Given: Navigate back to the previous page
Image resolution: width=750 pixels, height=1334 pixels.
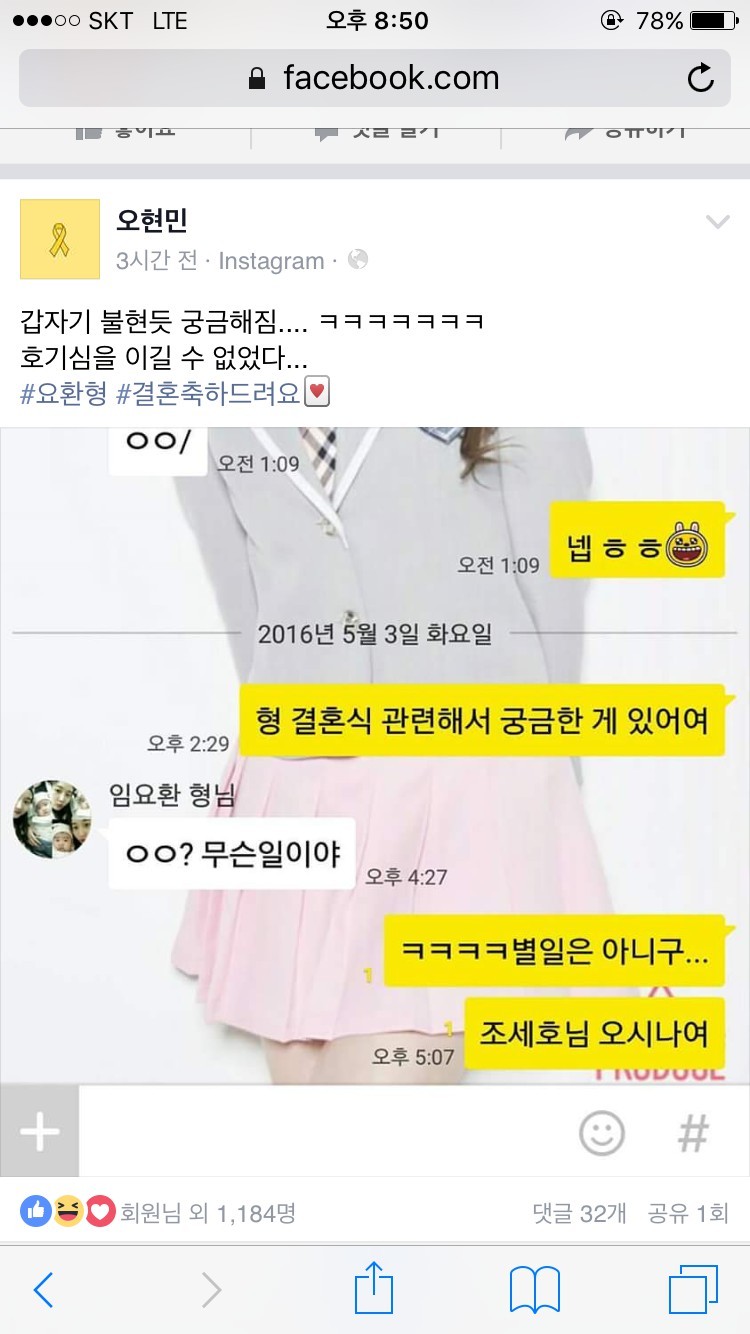Looking at the screenshot, I should [42, 1290].
